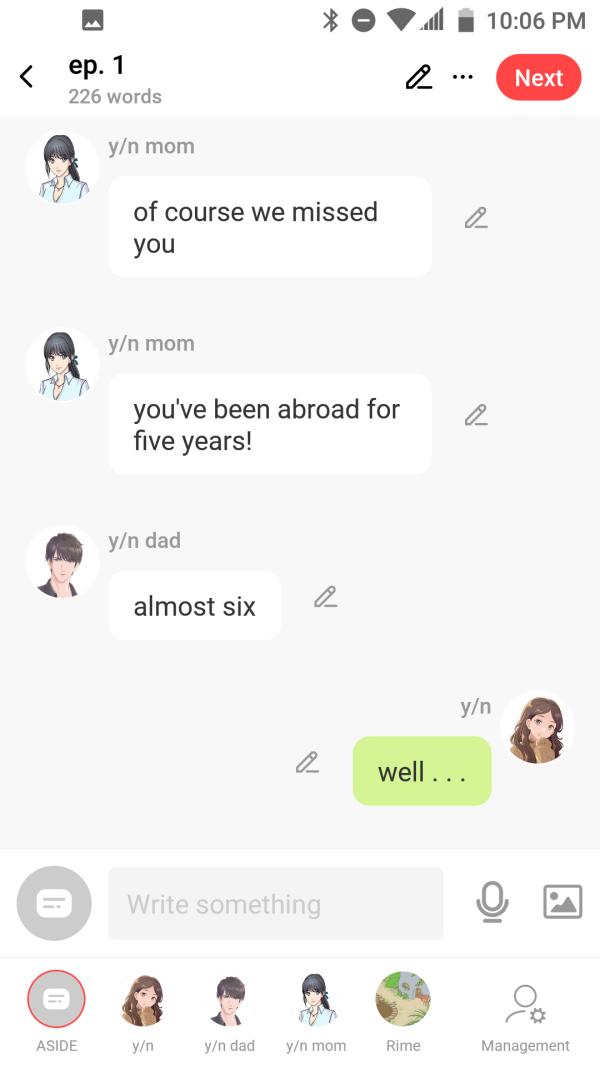Edit the "of course we missed you" message

476,218
